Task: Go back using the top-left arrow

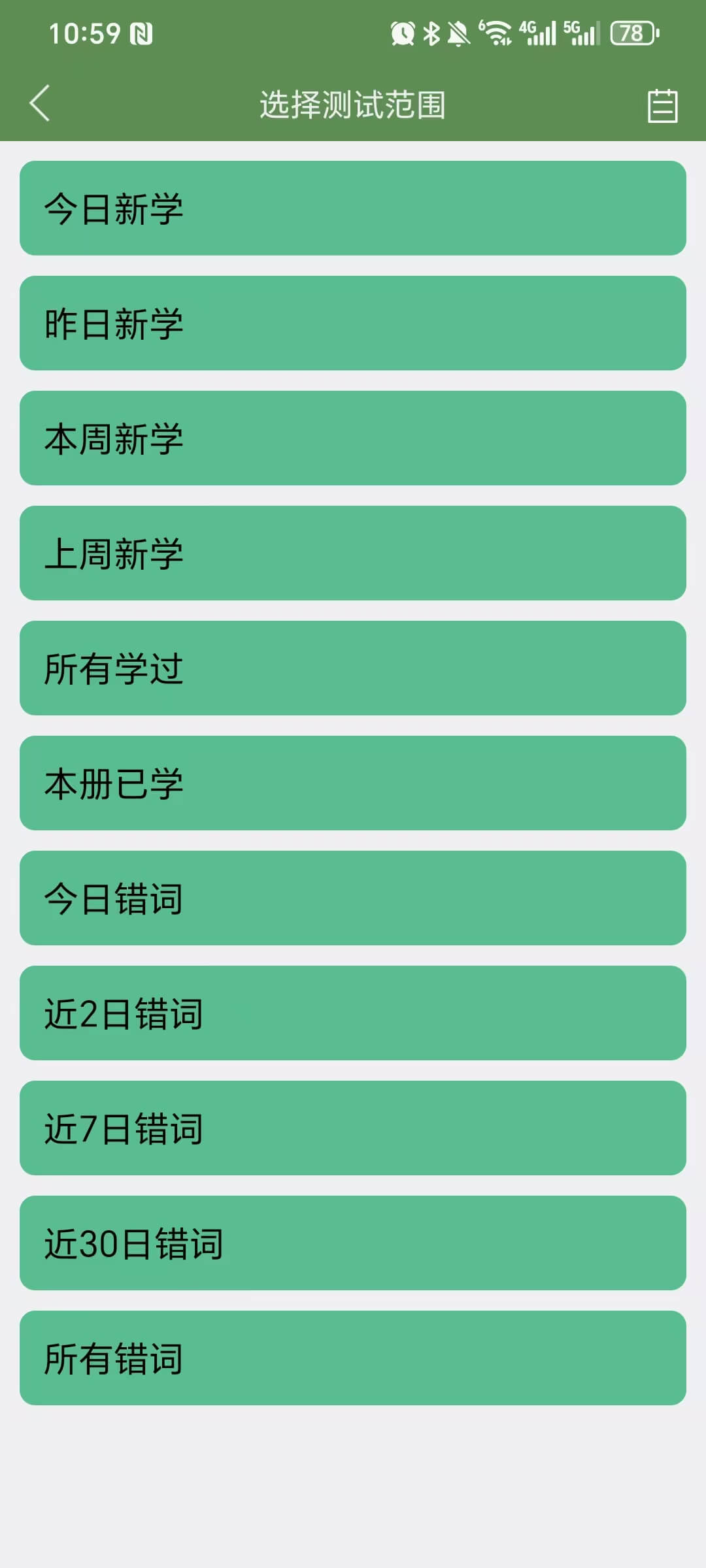Action: pyautogui.click(x=40, y=103)
